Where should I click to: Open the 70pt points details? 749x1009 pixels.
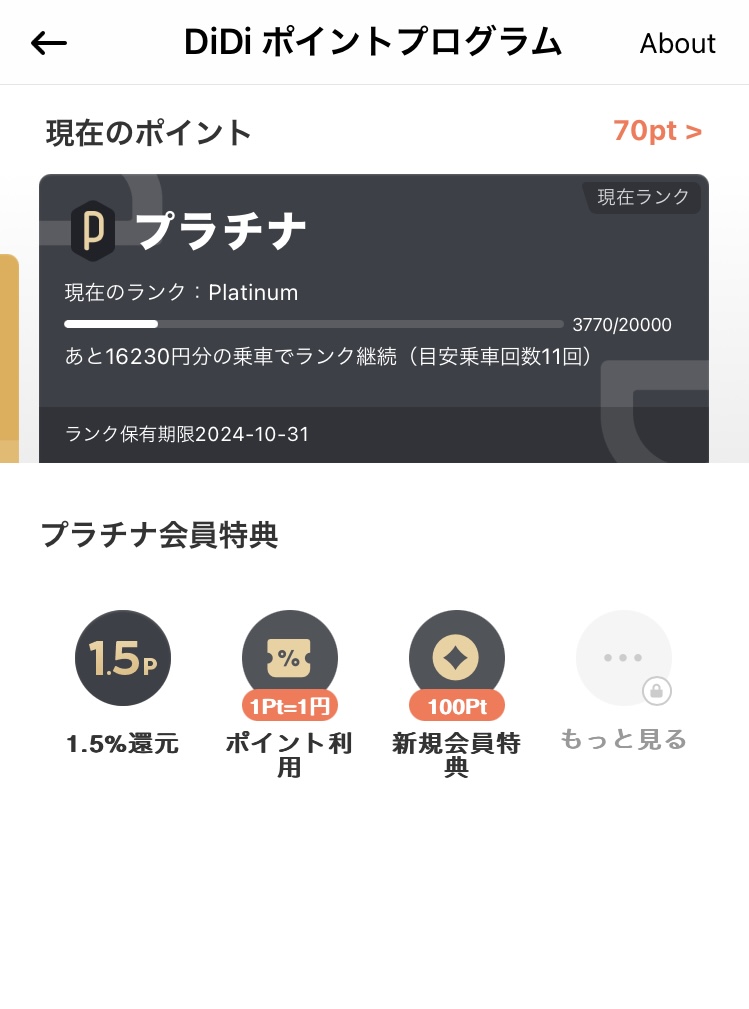(656, 131)
